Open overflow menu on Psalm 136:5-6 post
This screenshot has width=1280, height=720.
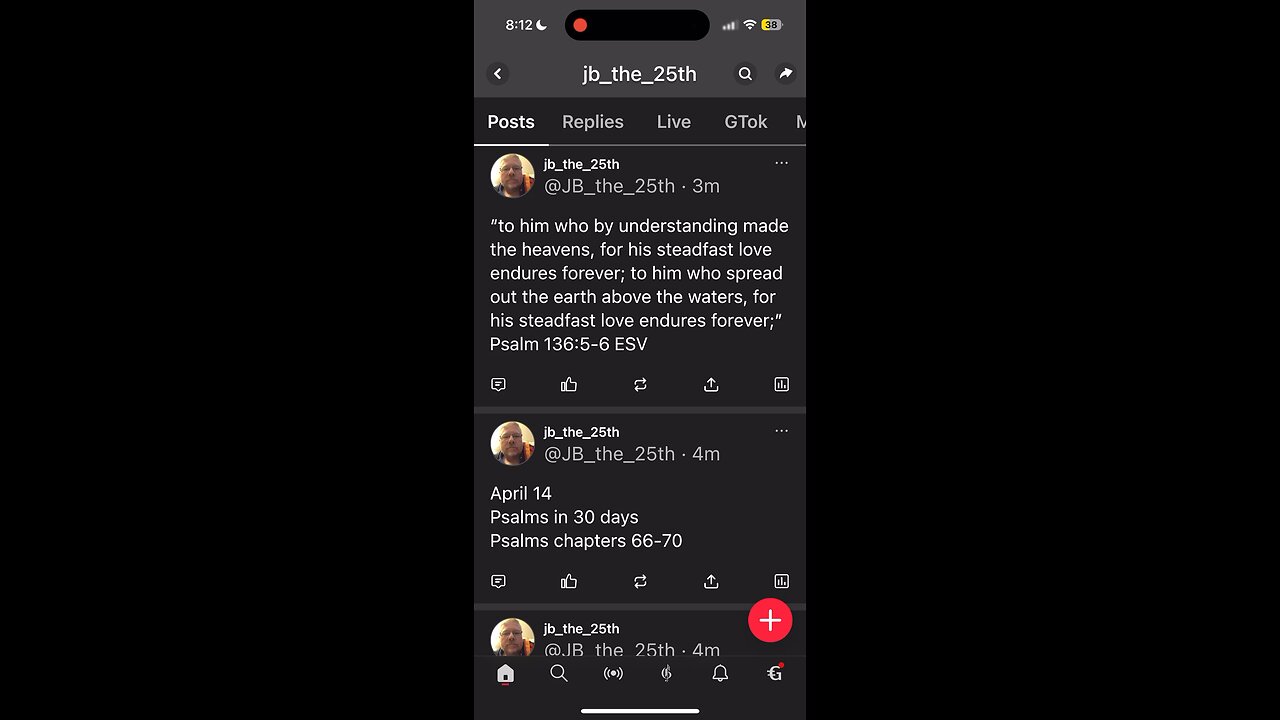pos(781,163)
